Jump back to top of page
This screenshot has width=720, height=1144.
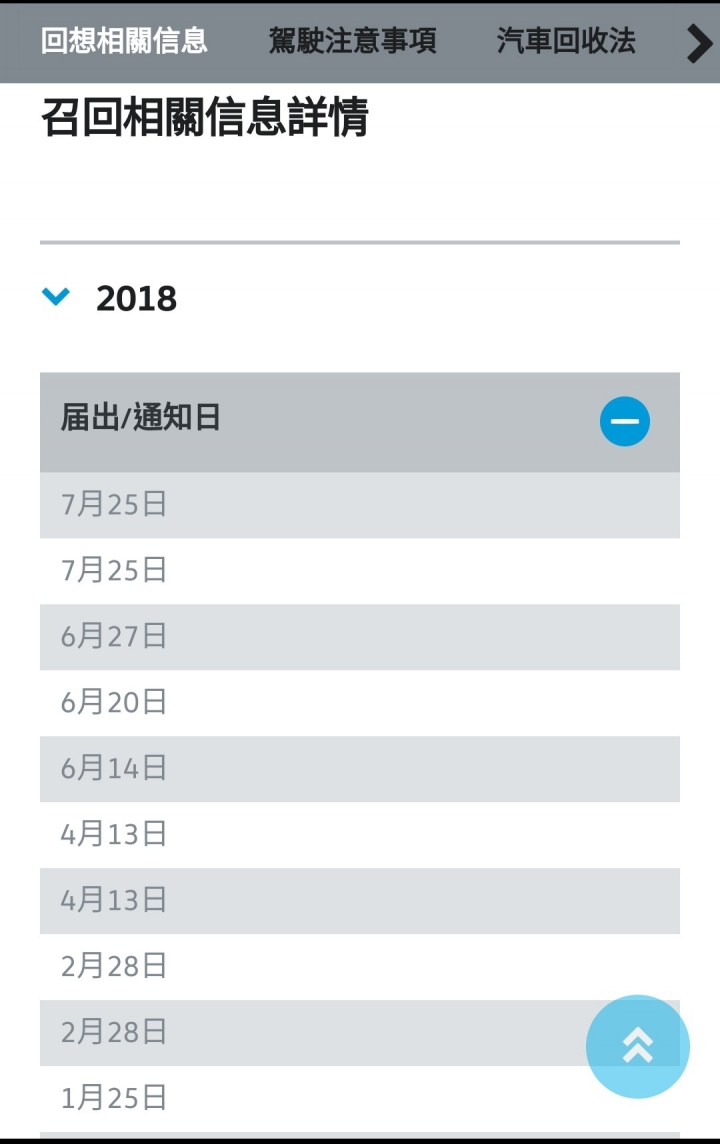[638, 1046]
